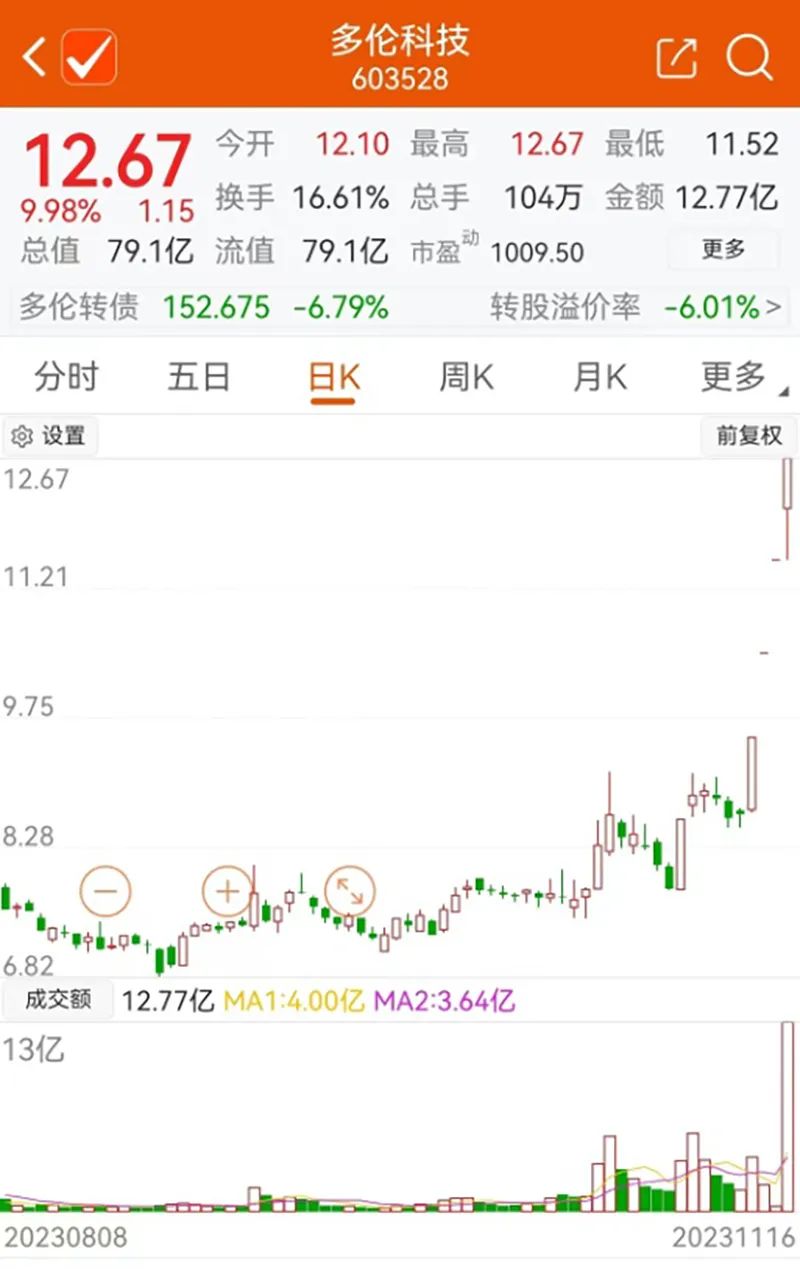The image size is (800, 1269).
Task: Change the 成交额 indicator
Action: click(x=57, y=999)
